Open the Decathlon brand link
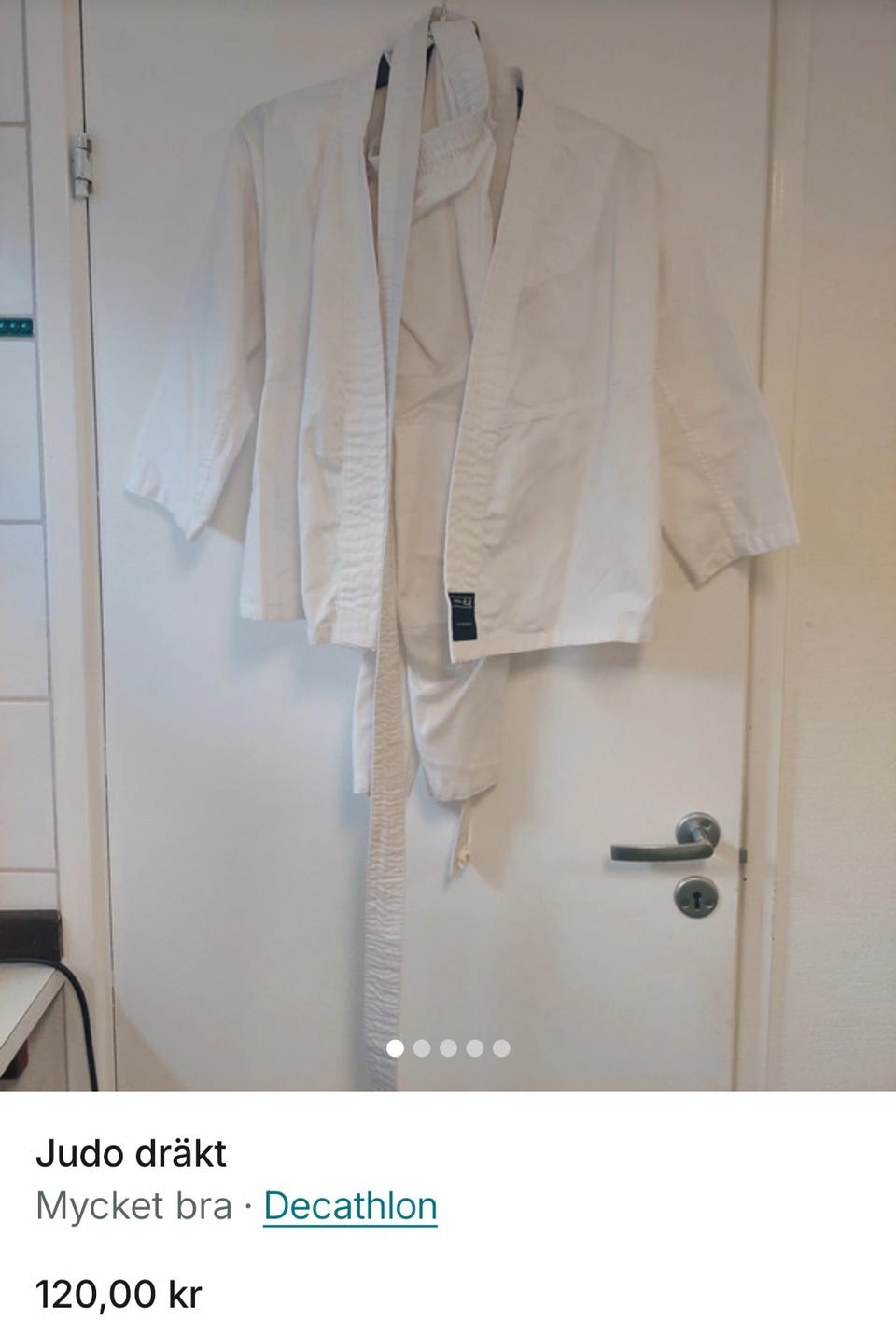The height and width of the screenshot is (1320, 896). [x=350, y=1205]
